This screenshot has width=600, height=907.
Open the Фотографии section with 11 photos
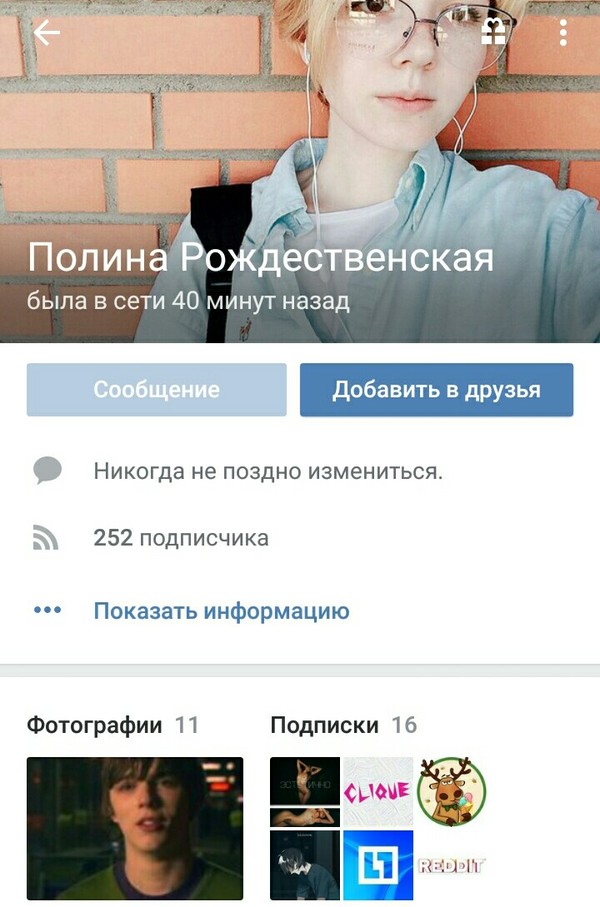point(94,725)
